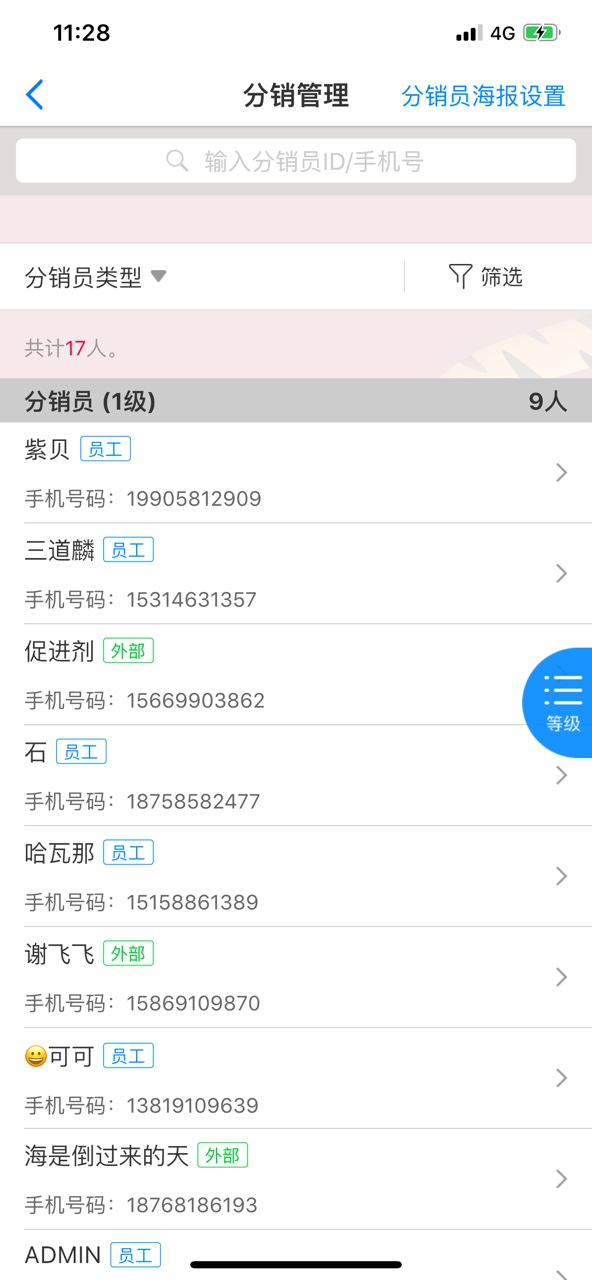Open the 😀可可 distributor row
This screenshot has width=592, height=1280.
296,1079
